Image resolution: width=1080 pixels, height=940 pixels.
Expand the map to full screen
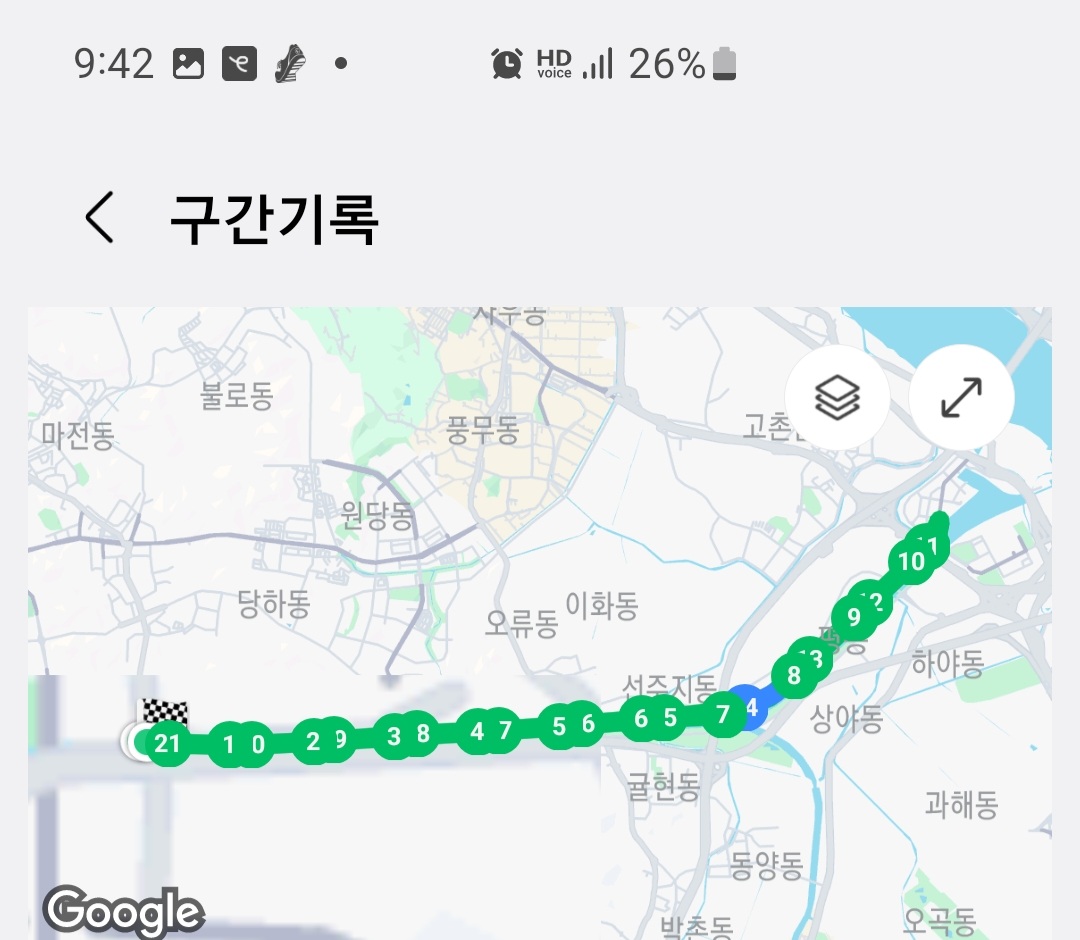click(961, 398)
